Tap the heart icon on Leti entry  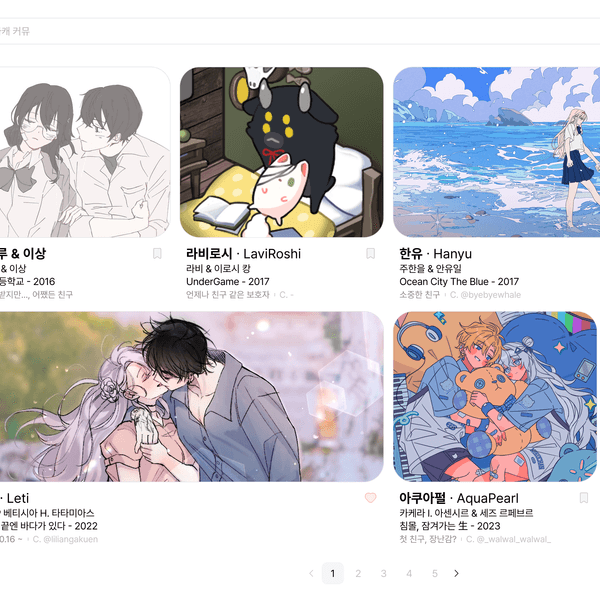(370, 498)
